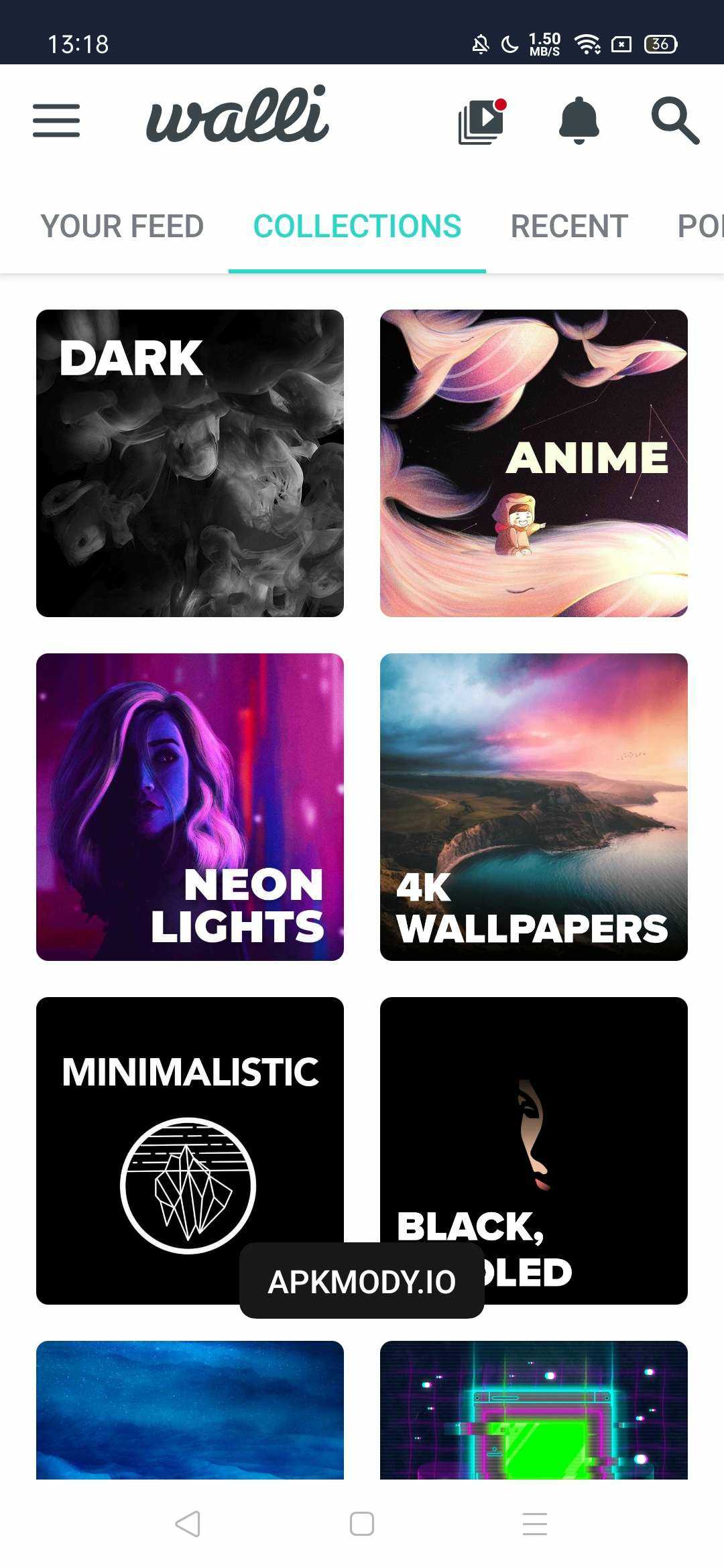View the Neon Lights collection
The width and height of the screenshot is (724, 1568).
pos(190,807)
